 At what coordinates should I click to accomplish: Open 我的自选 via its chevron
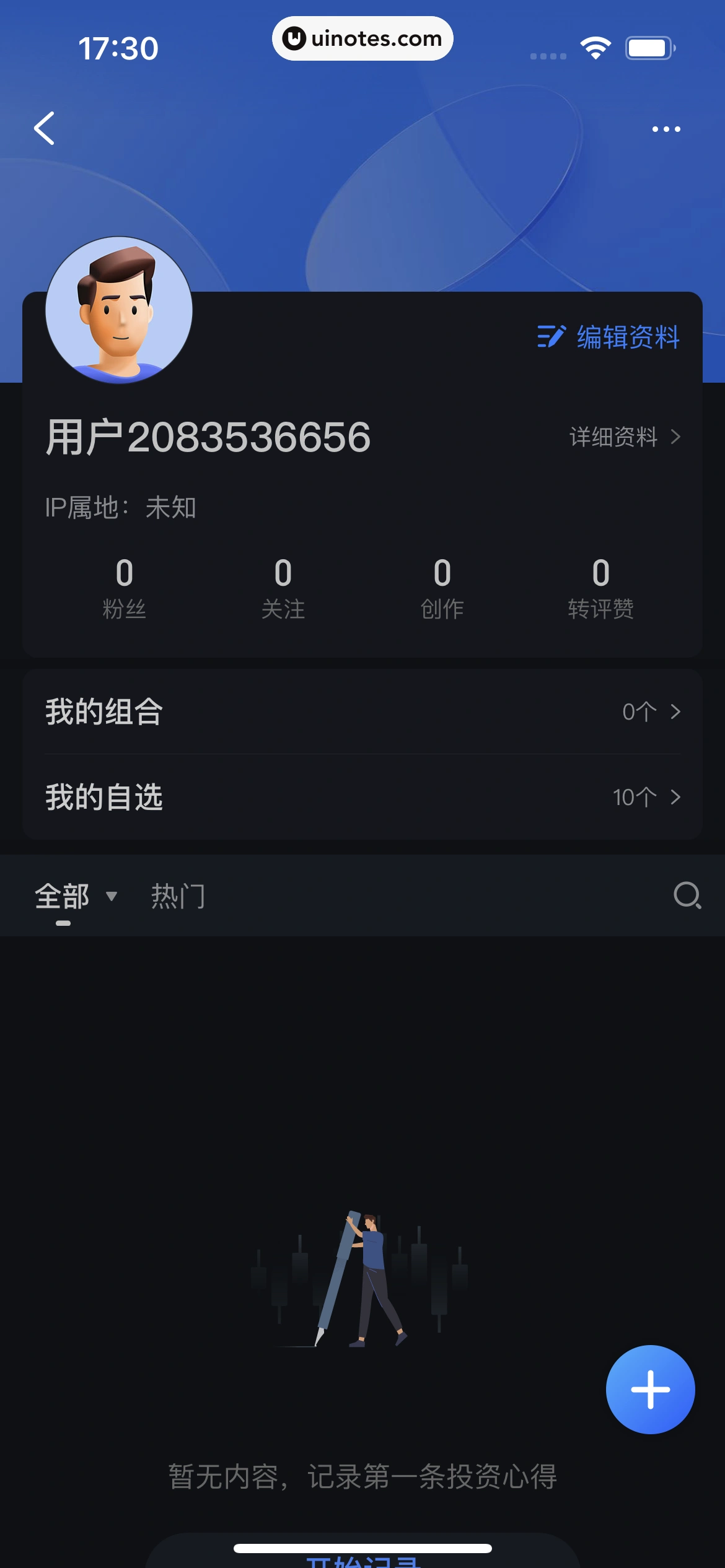click(675, 798)
